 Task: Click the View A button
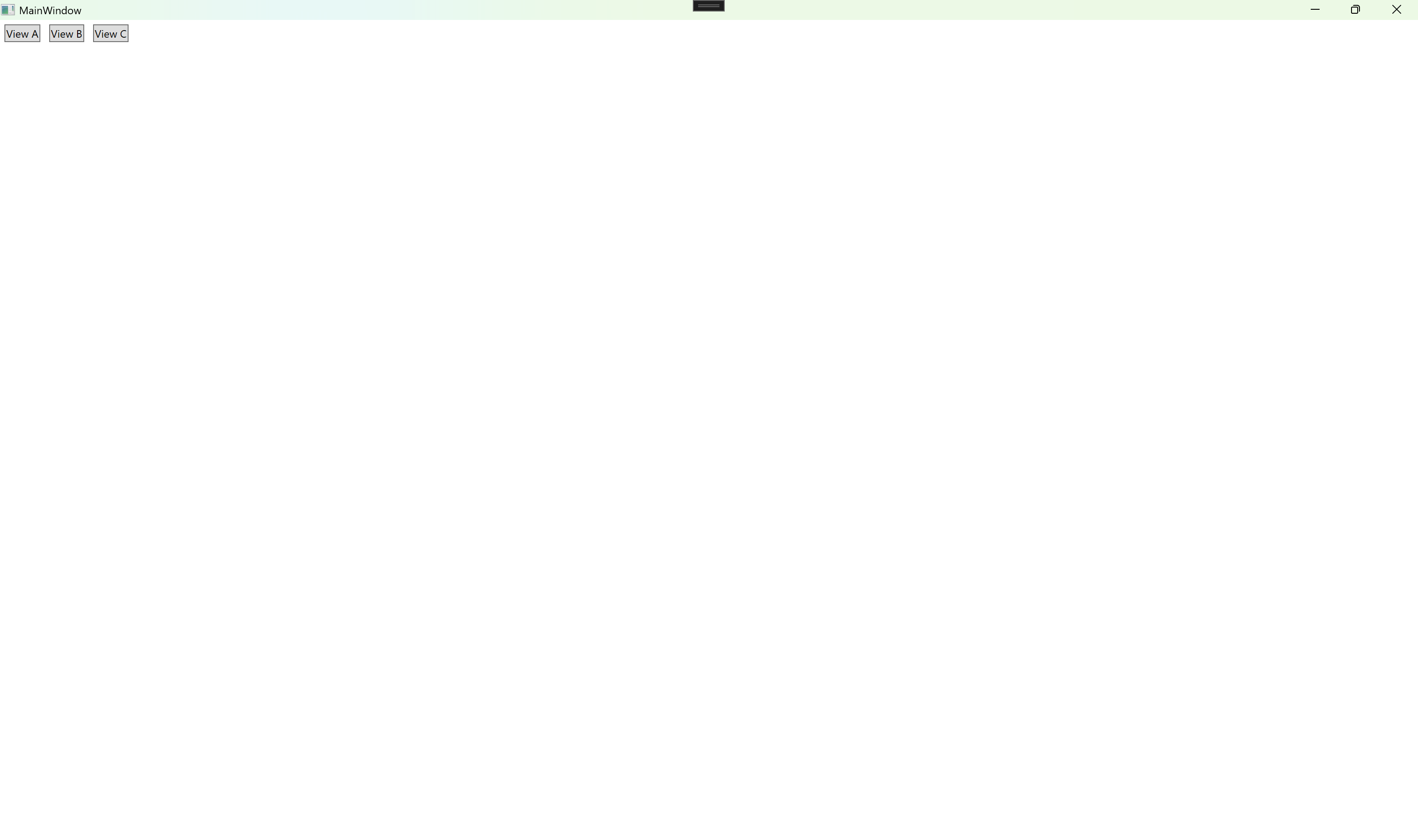coord(22,33)
